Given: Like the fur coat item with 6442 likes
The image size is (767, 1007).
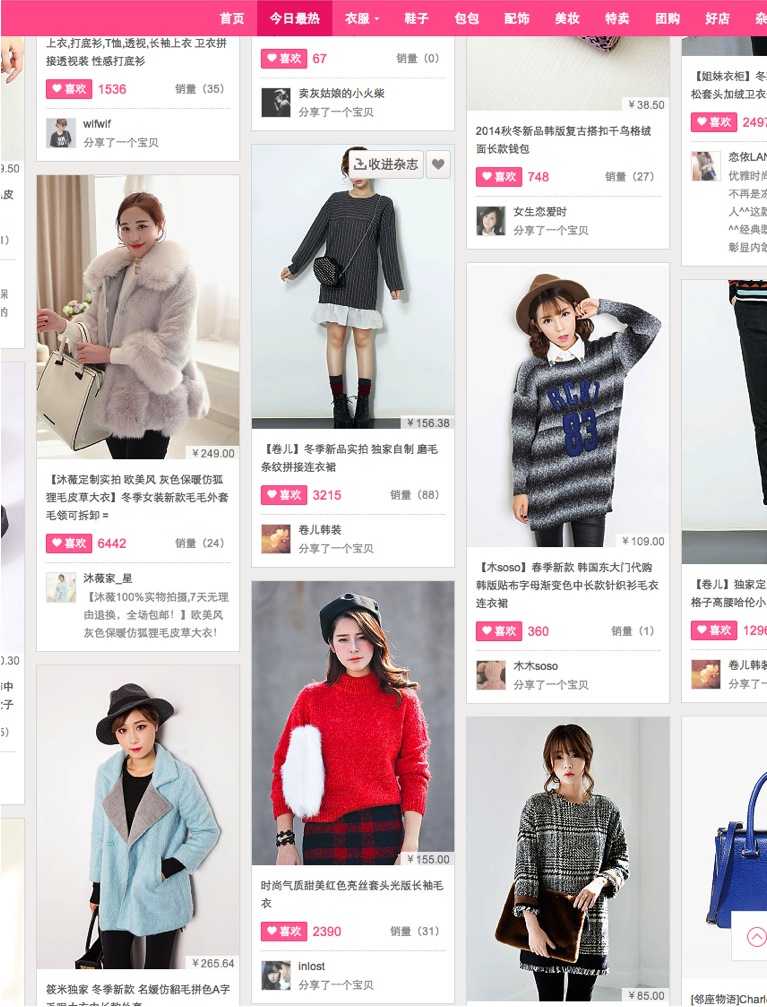Looking at the screenshot, I should 69,543.
